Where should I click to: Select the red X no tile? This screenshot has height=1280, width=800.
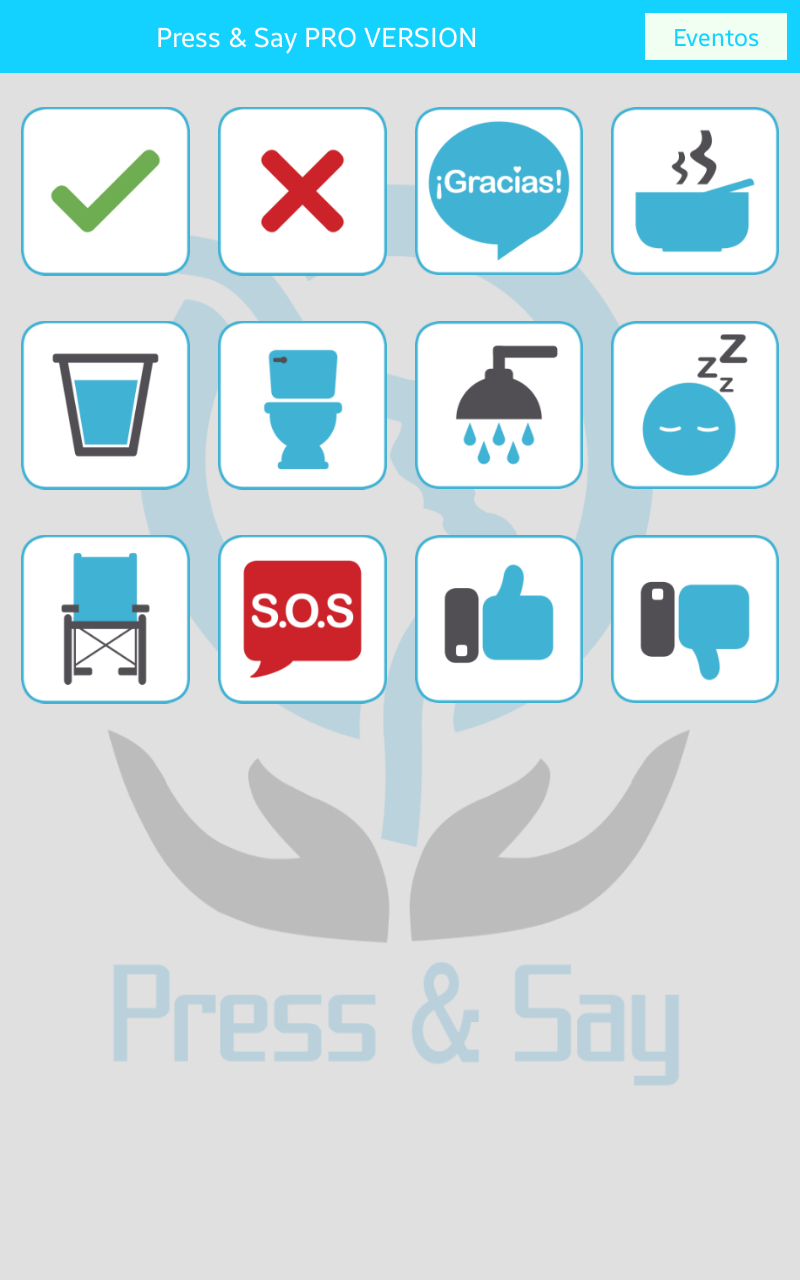(x=302, y=191)
